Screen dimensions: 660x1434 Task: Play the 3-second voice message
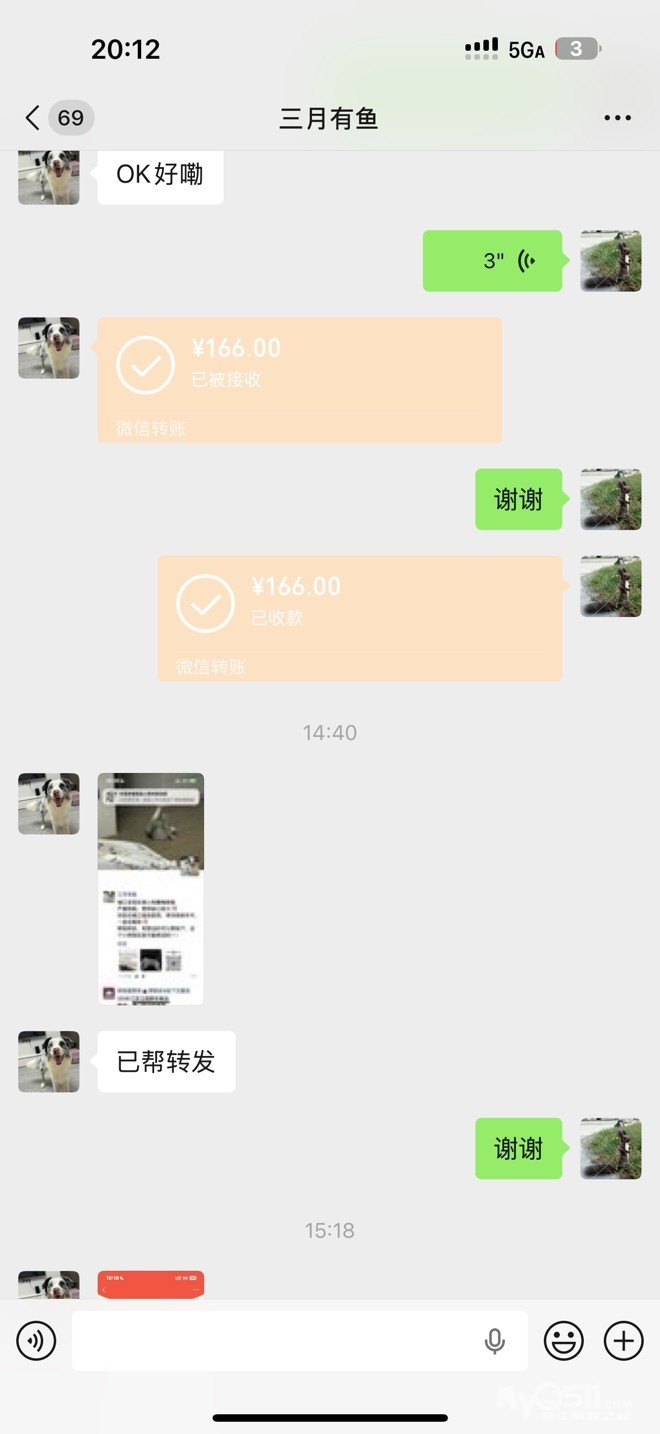coord(492,261)
